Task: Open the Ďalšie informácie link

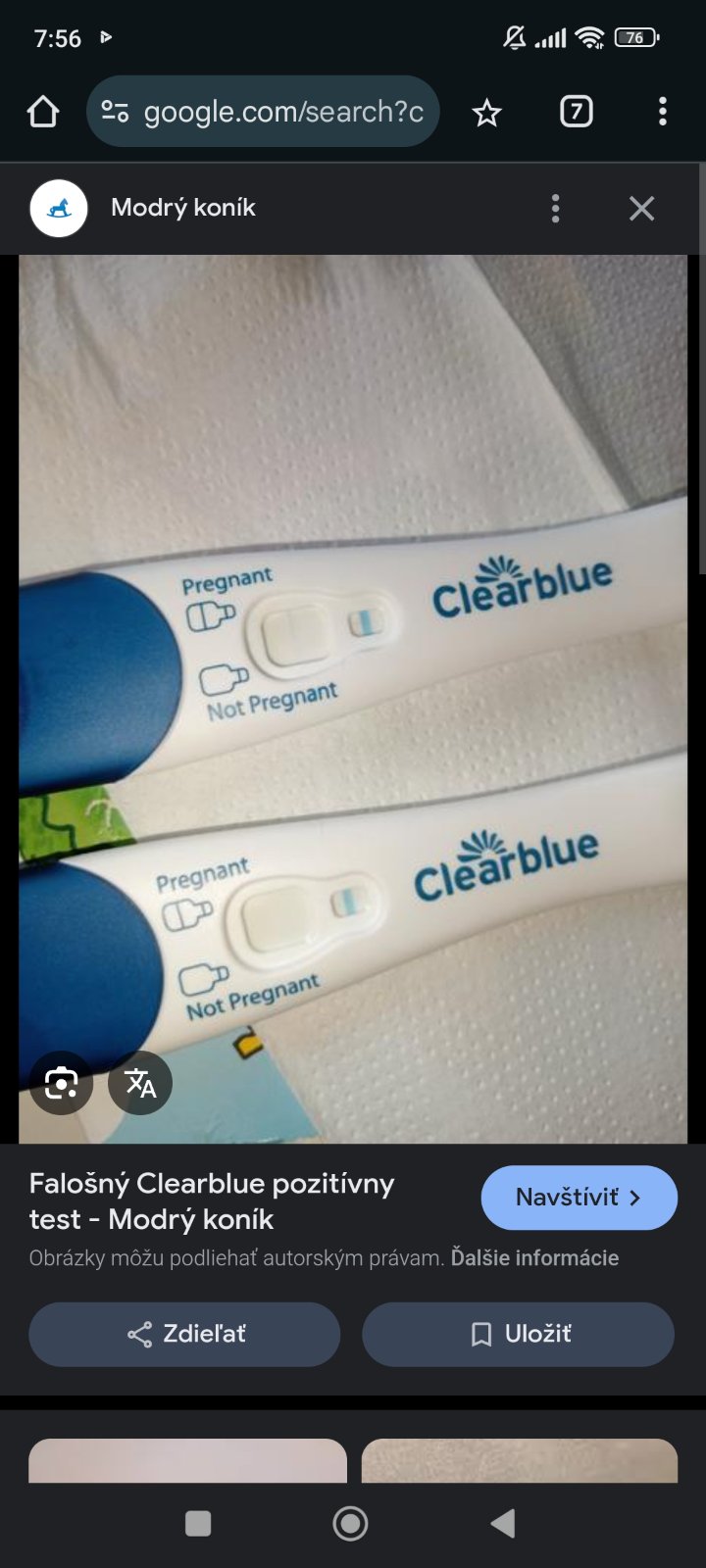Action: (534, 1257)
